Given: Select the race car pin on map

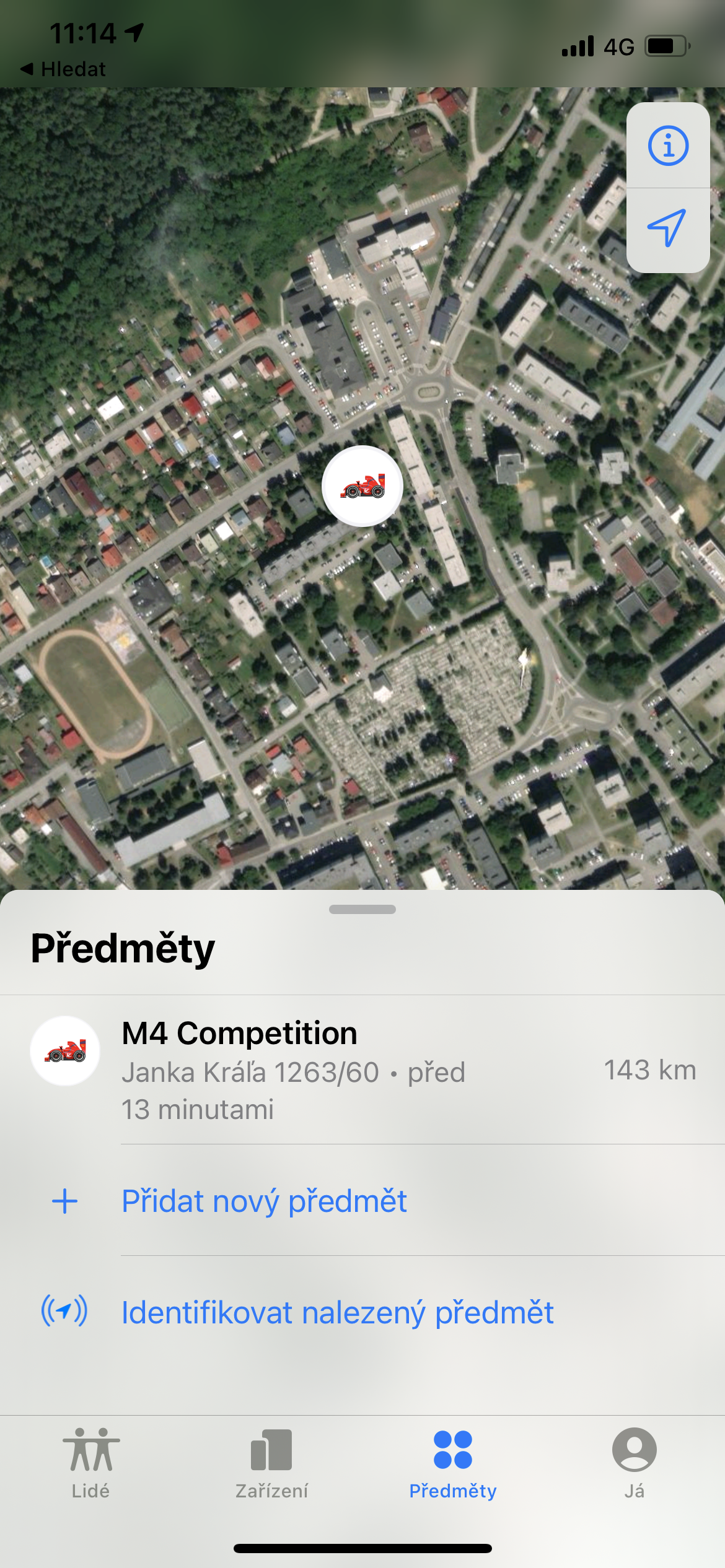Looking at the screenshot, I should pos(362,486).
